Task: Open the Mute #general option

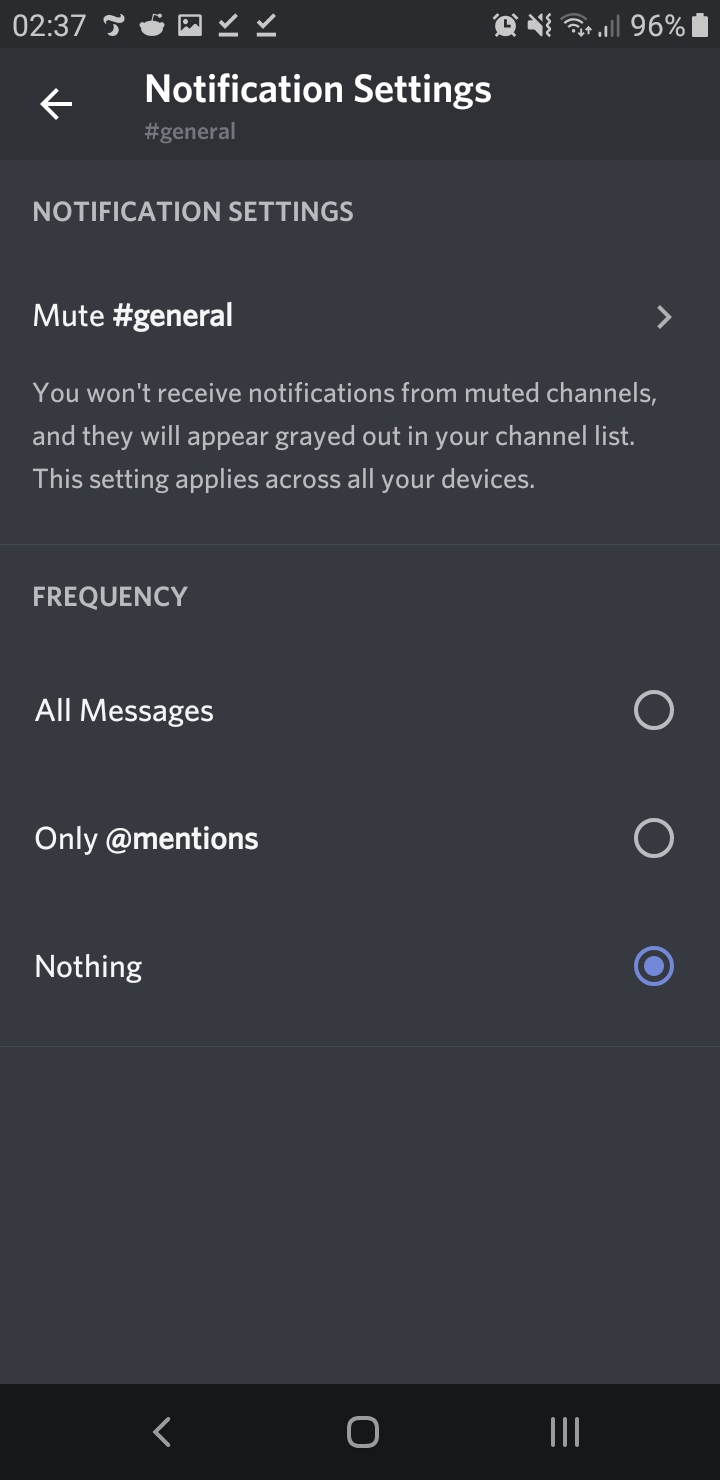Action: (x=352, y=317)
